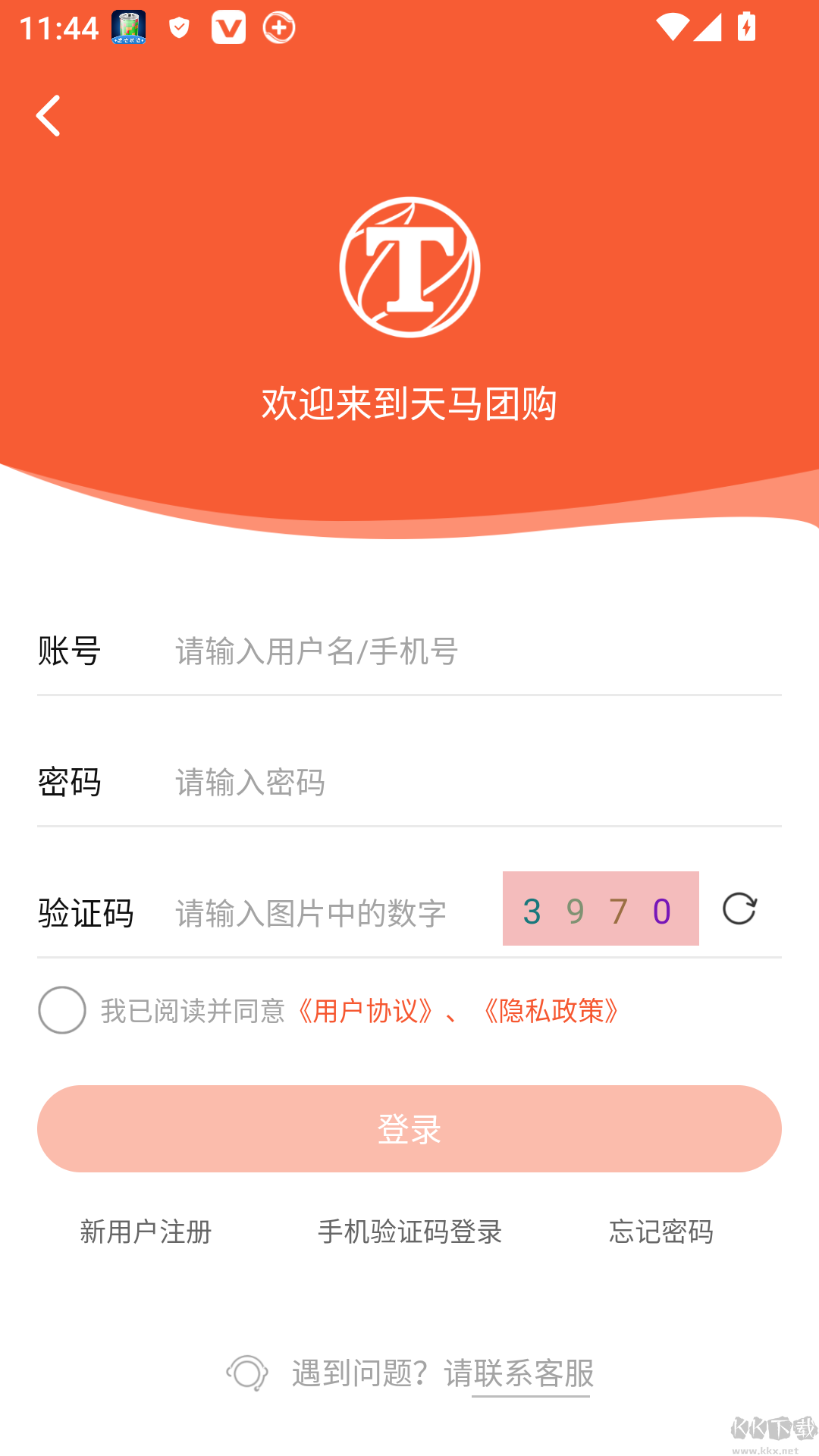Click the back arrow to return
The height and width of the screenshot is (1456, 819).
coord(48,115)
